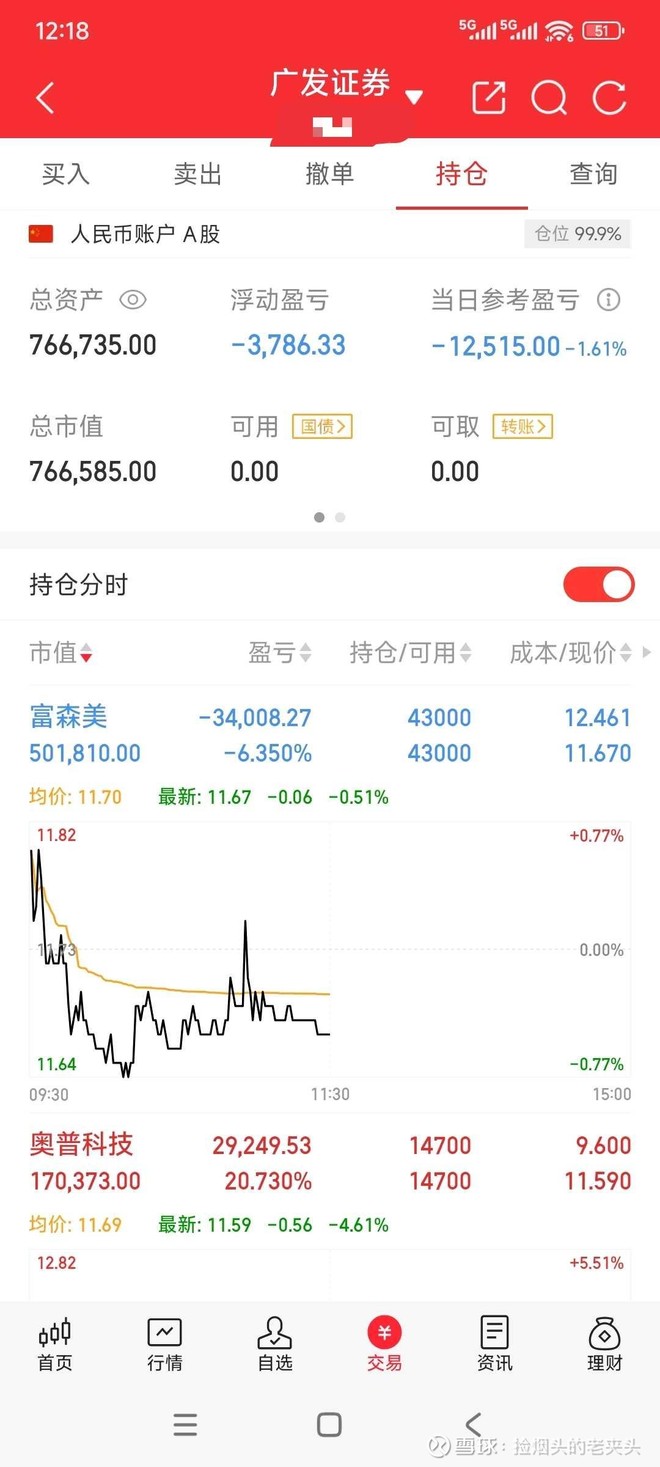Open the search magnifier icon
The width and height of the screenshot is (660, 1467).
(x=548, y=98)
